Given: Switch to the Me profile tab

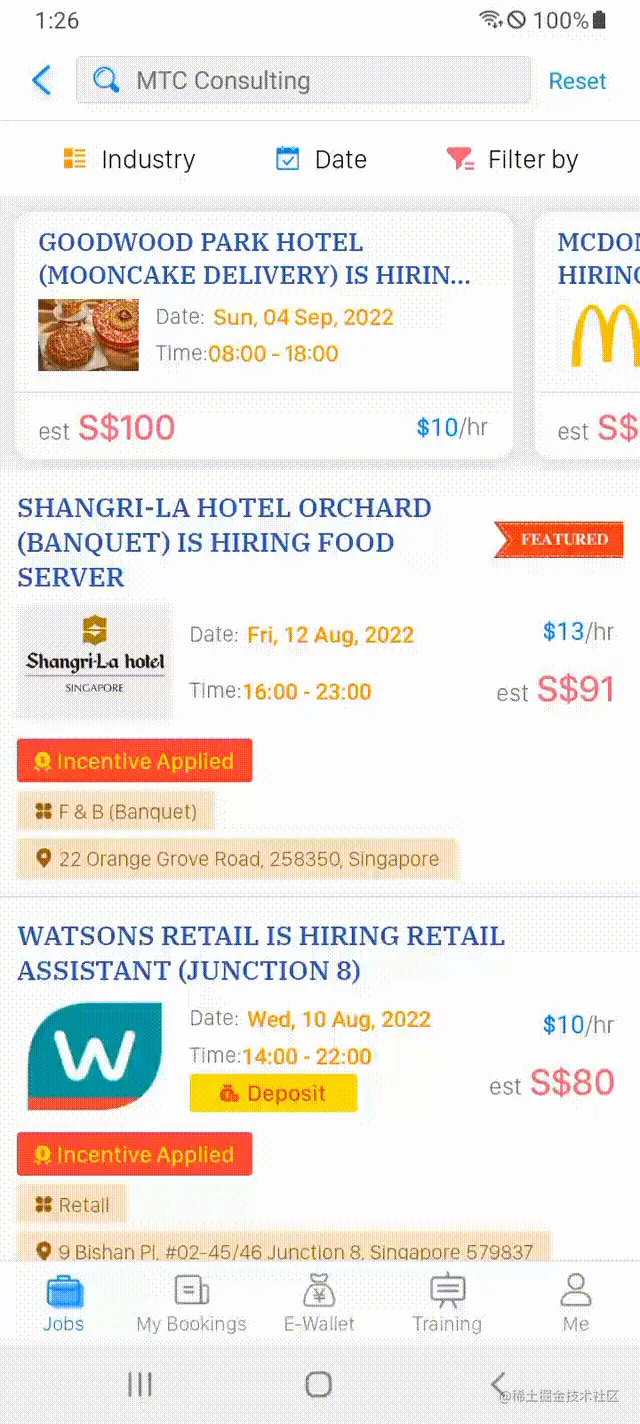Looking at the screenshot, I should (x=575, y=1304).
